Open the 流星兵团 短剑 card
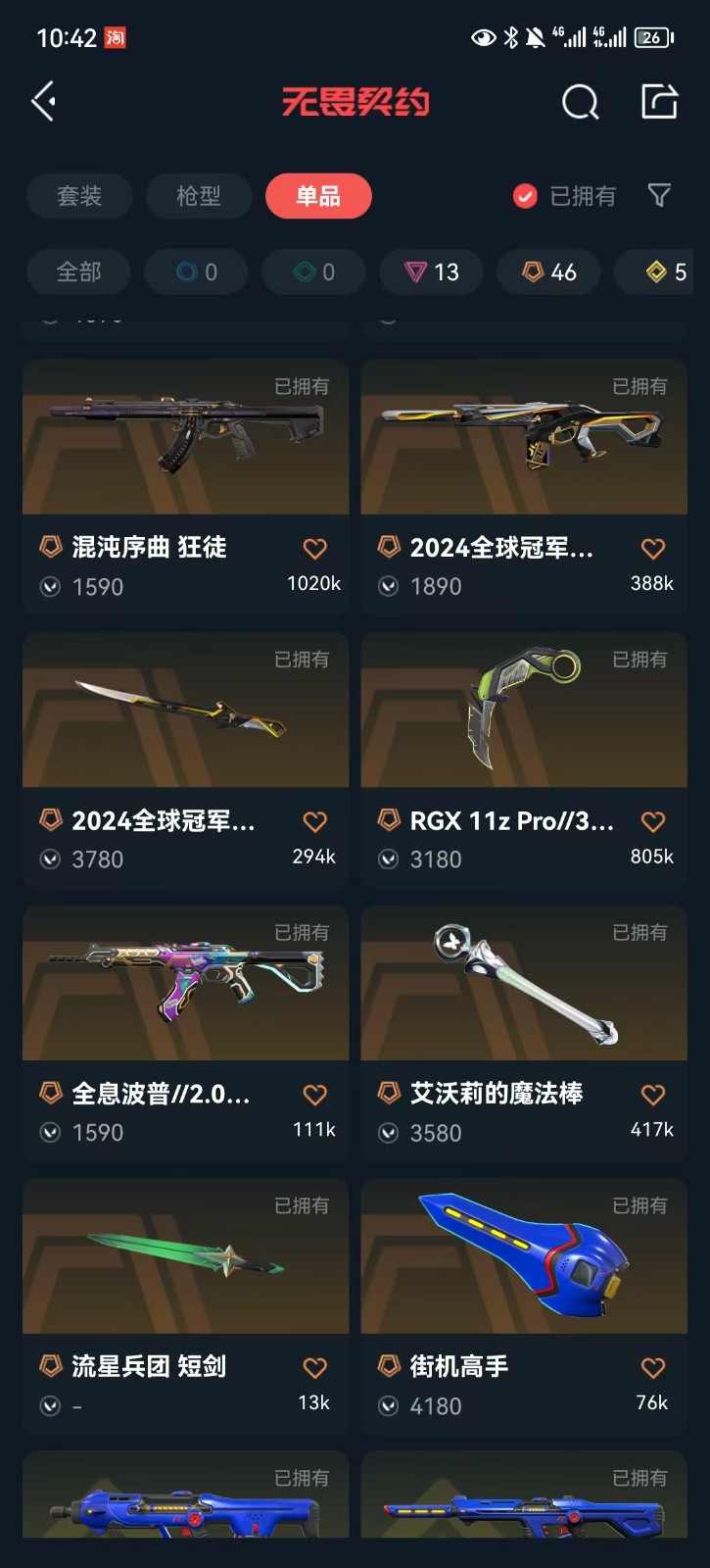Screen dimensions: 710x1568 click(186, 1307)
